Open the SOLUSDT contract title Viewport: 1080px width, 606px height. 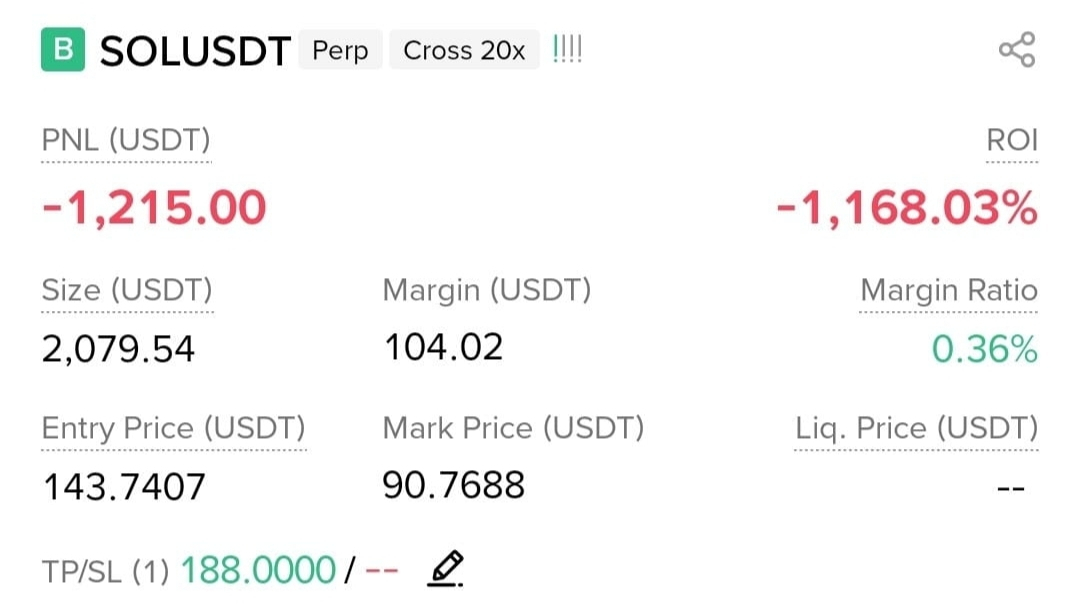coord(195,51)
